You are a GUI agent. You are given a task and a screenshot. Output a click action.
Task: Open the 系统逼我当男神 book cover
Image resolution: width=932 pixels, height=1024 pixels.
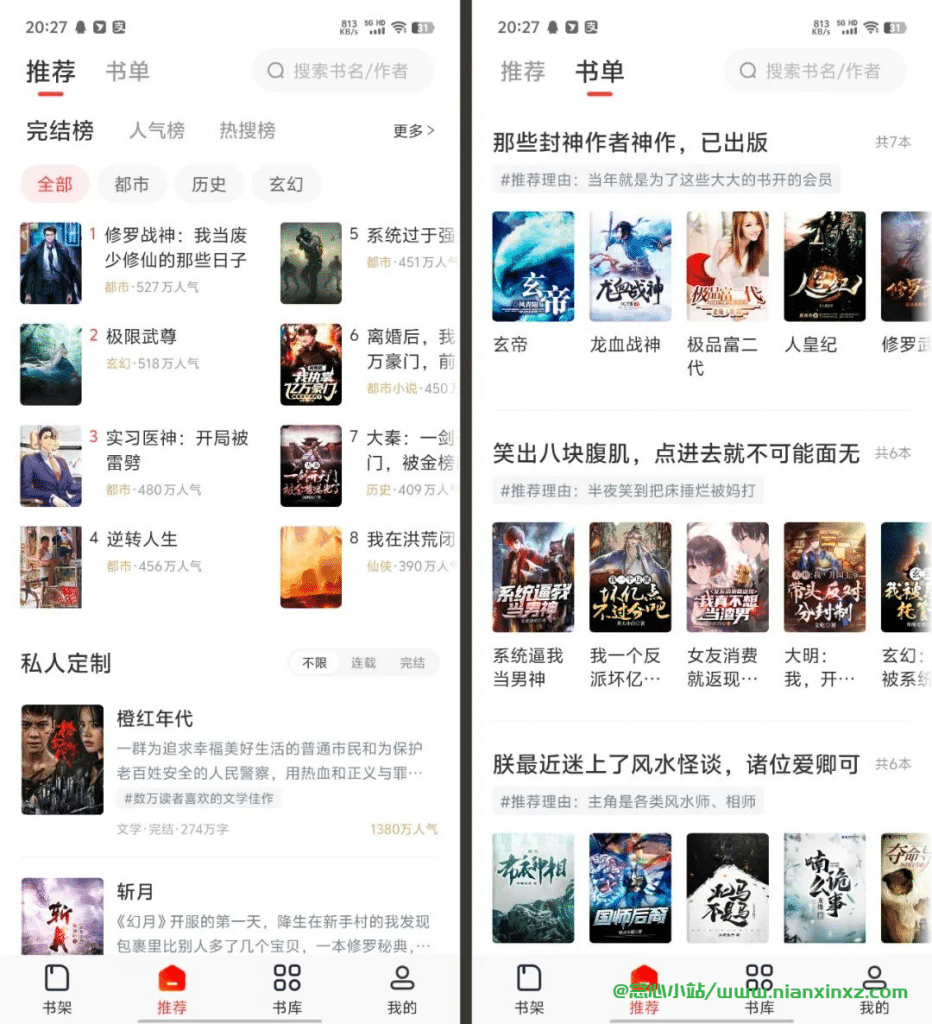pyautogui.click(x=533, y=577)
